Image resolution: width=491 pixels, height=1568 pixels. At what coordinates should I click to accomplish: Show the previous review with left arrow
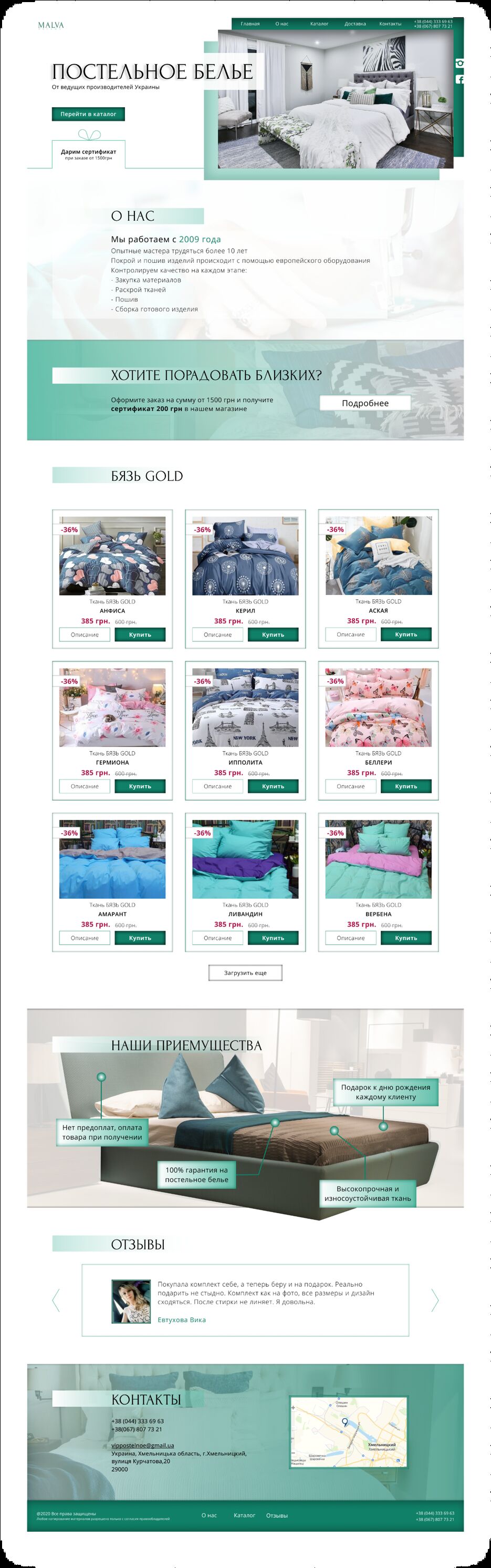point(56,1299)
